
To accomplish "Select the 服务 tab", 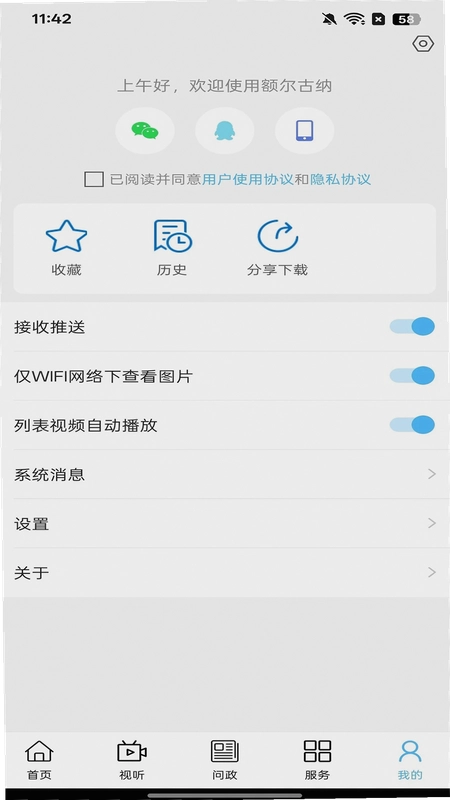I will (x=317, y=760).
